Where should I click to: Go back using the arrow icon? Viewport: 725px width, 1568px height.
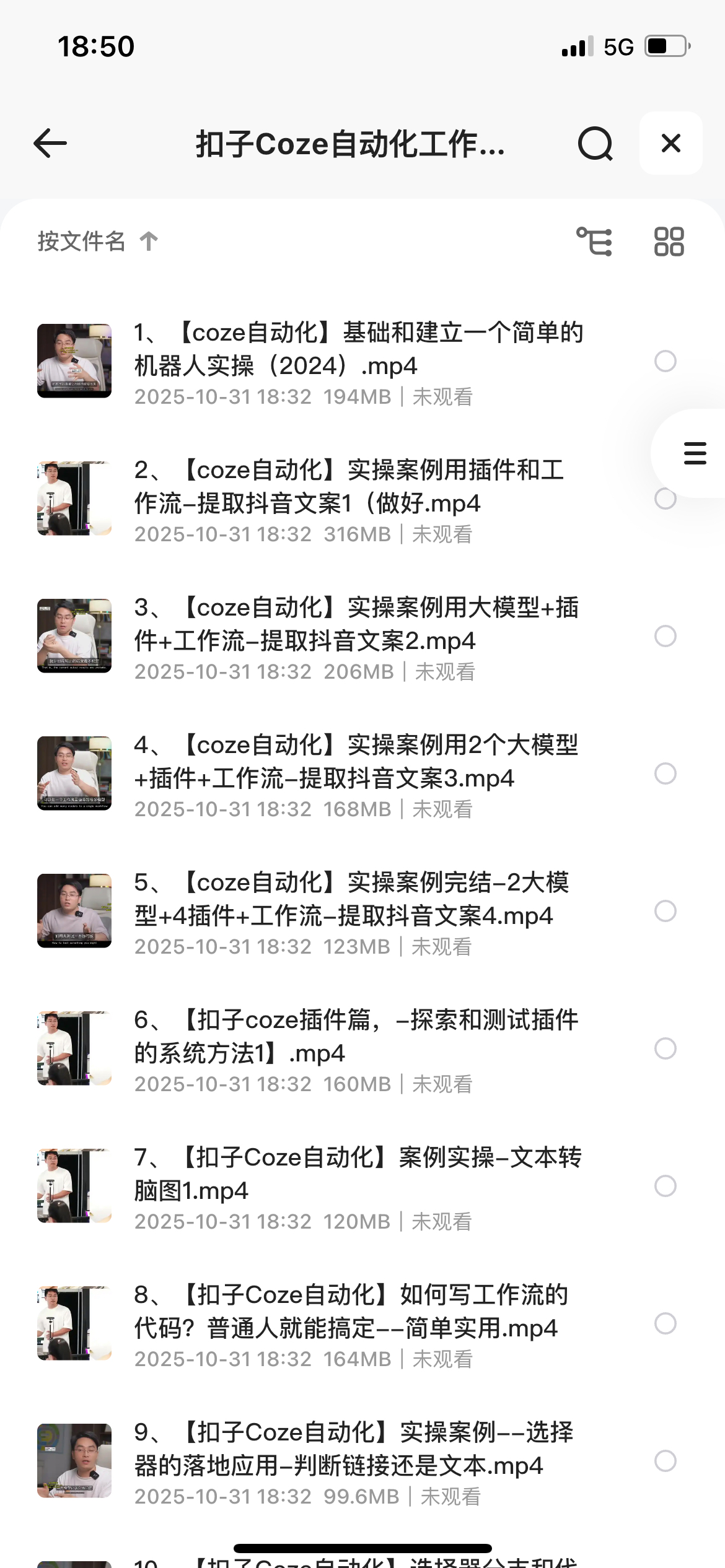(50, 144)
